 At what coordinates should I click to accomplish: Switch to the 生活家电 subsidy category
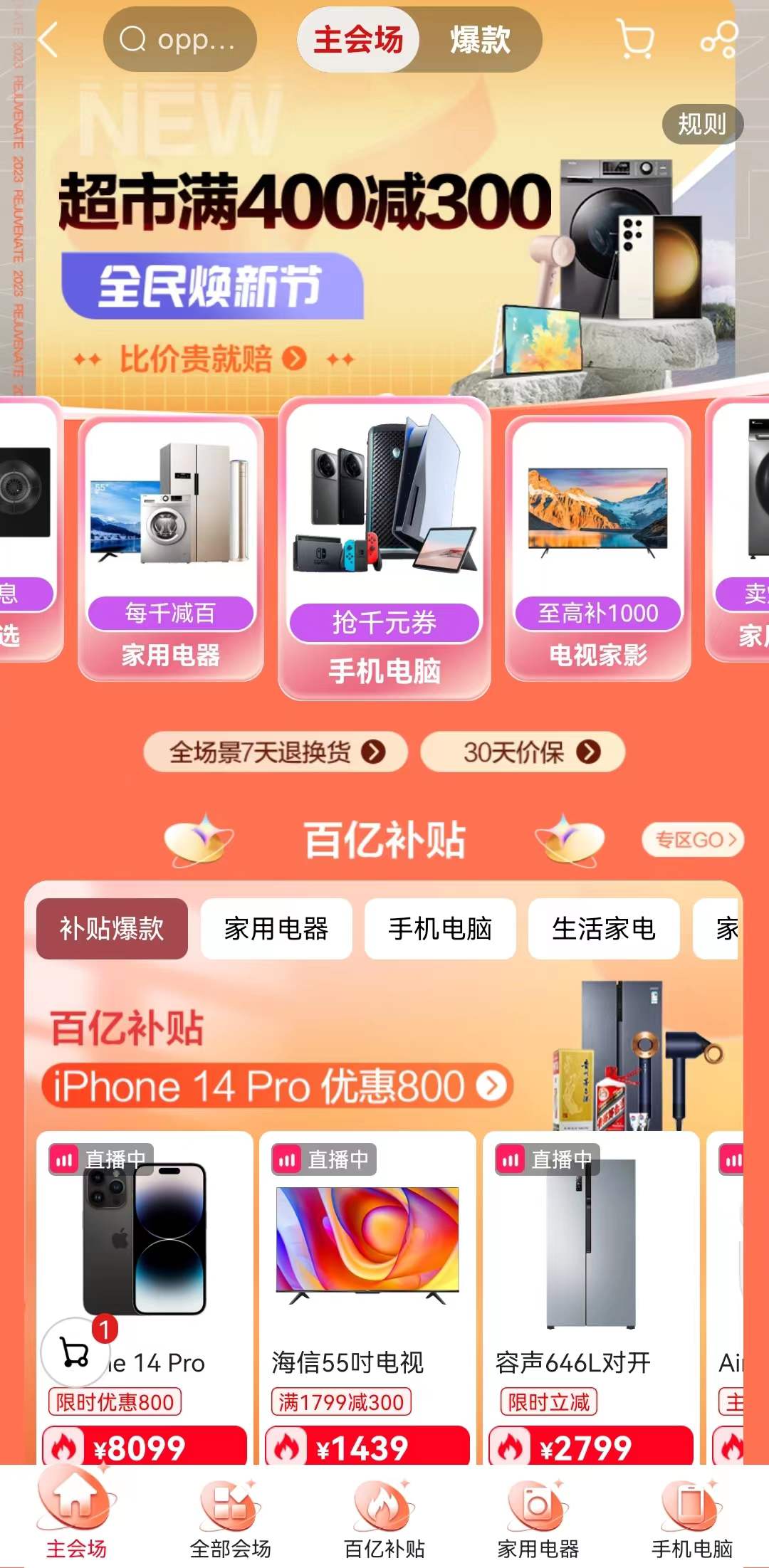pos(605,929)
